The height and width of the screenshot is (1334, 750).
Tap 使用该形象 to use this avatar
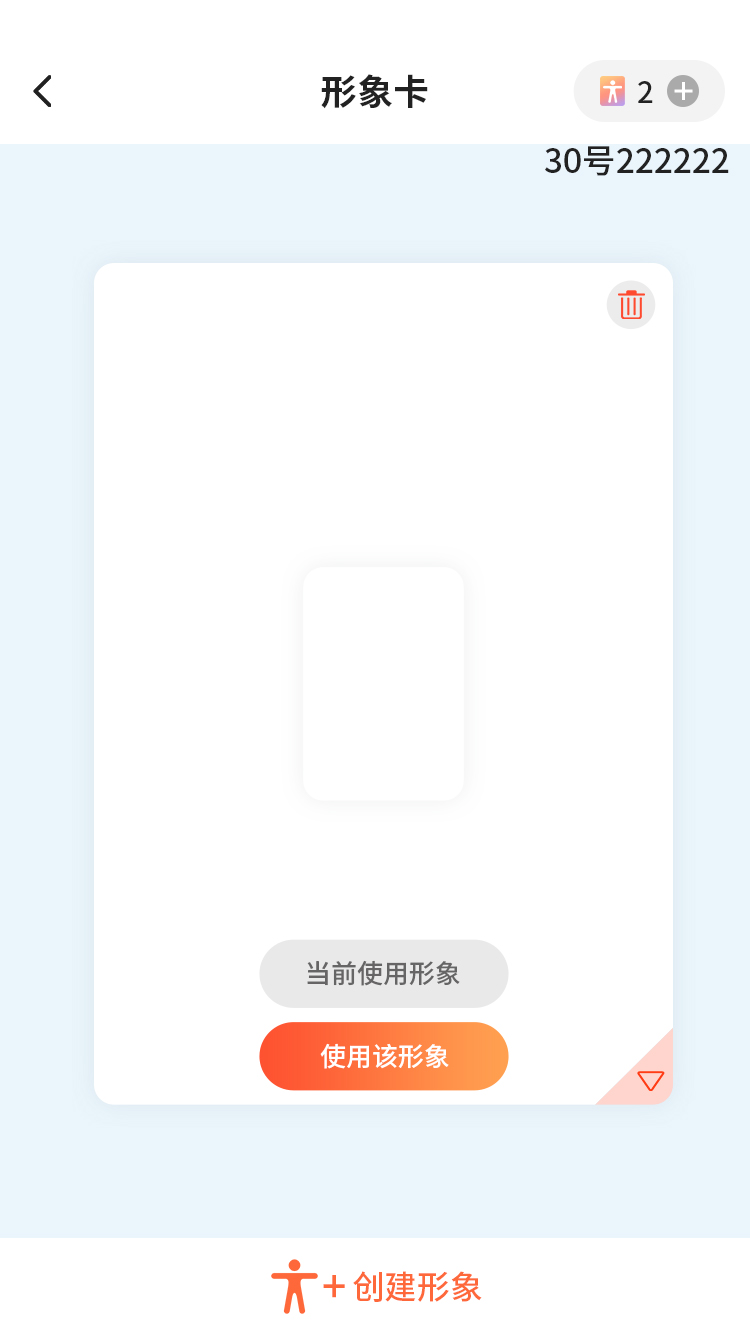(x=384, y=1056)
